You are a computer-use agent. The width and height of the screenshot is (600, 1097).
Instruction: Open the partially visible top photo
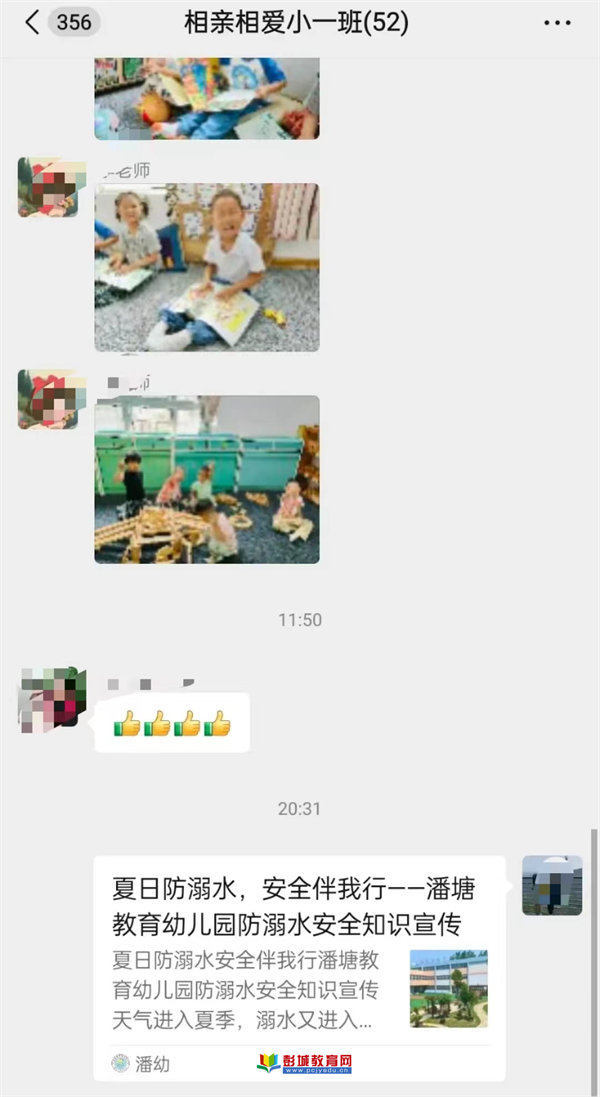(x=207, y=98)
